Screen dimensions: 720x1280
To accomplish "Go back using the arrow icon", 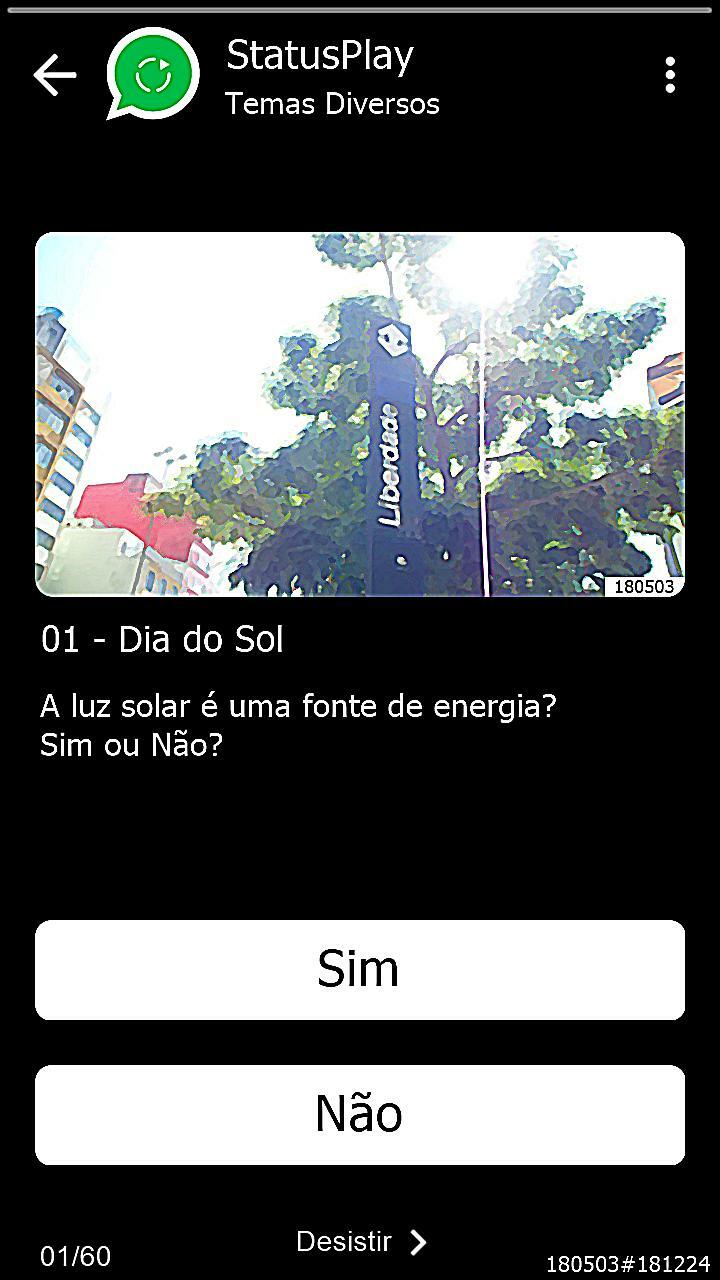I will 55,75.
